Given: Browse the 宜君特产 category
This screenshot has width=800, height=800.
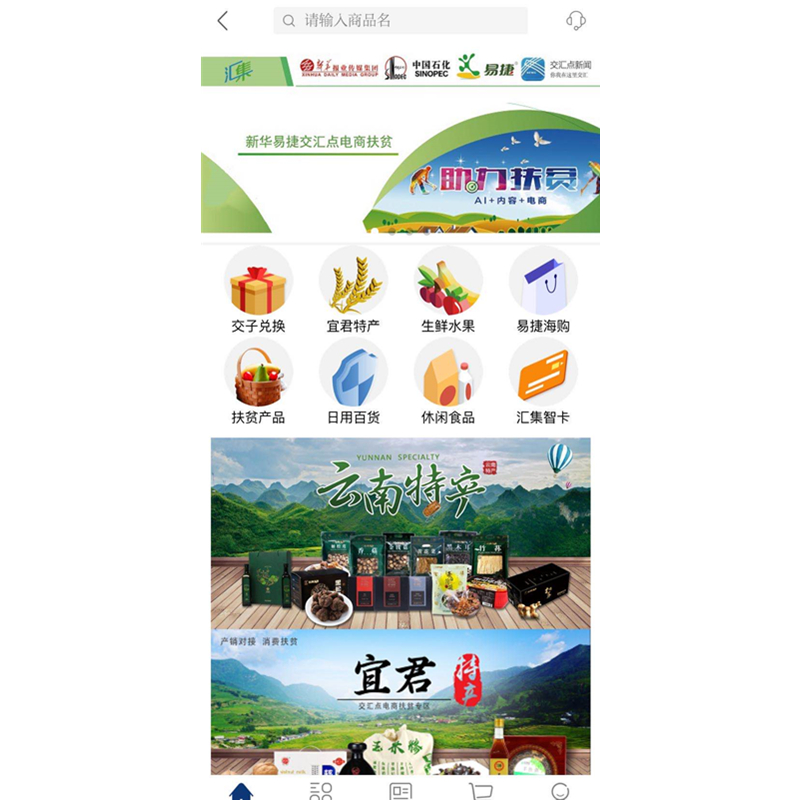Looking at the screenshot, I should pyautogui.click(x=353, y=290).
